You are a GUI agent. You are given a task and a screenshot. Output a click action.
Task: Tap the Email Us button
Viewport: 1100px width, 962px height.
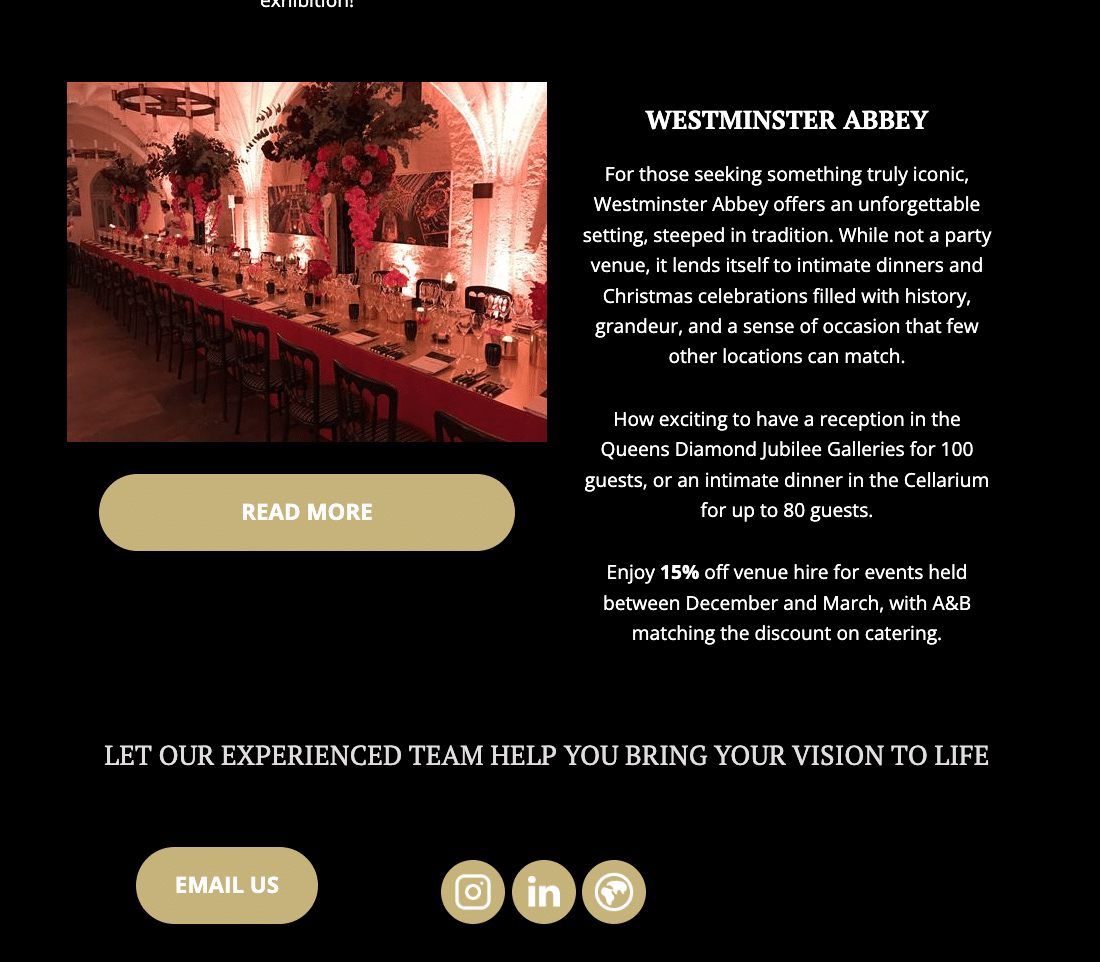227,885
